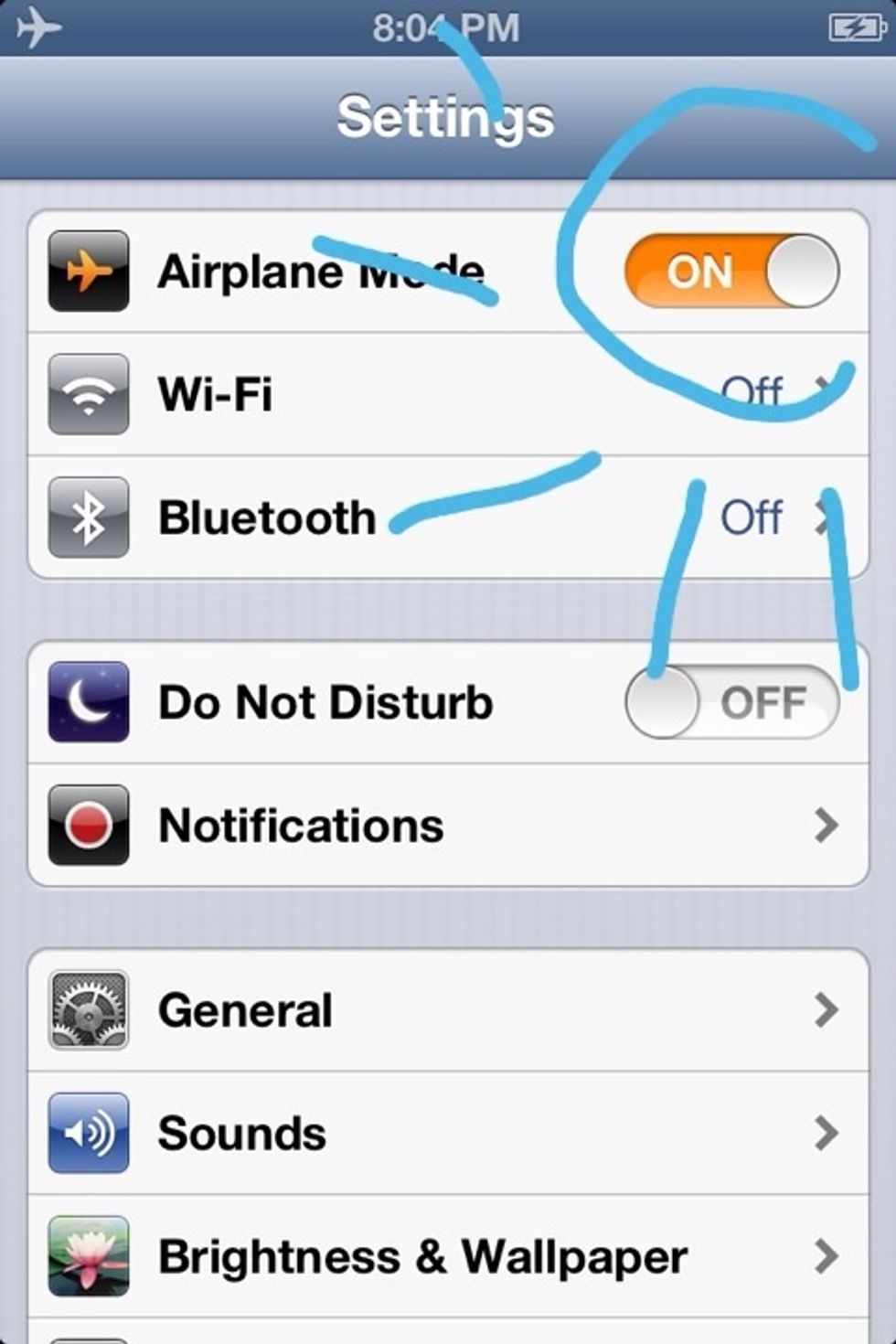Viewport: 896px width, 1344px height.
Task: Tap the red Notifications badge icon
Action: coord(87,825)
